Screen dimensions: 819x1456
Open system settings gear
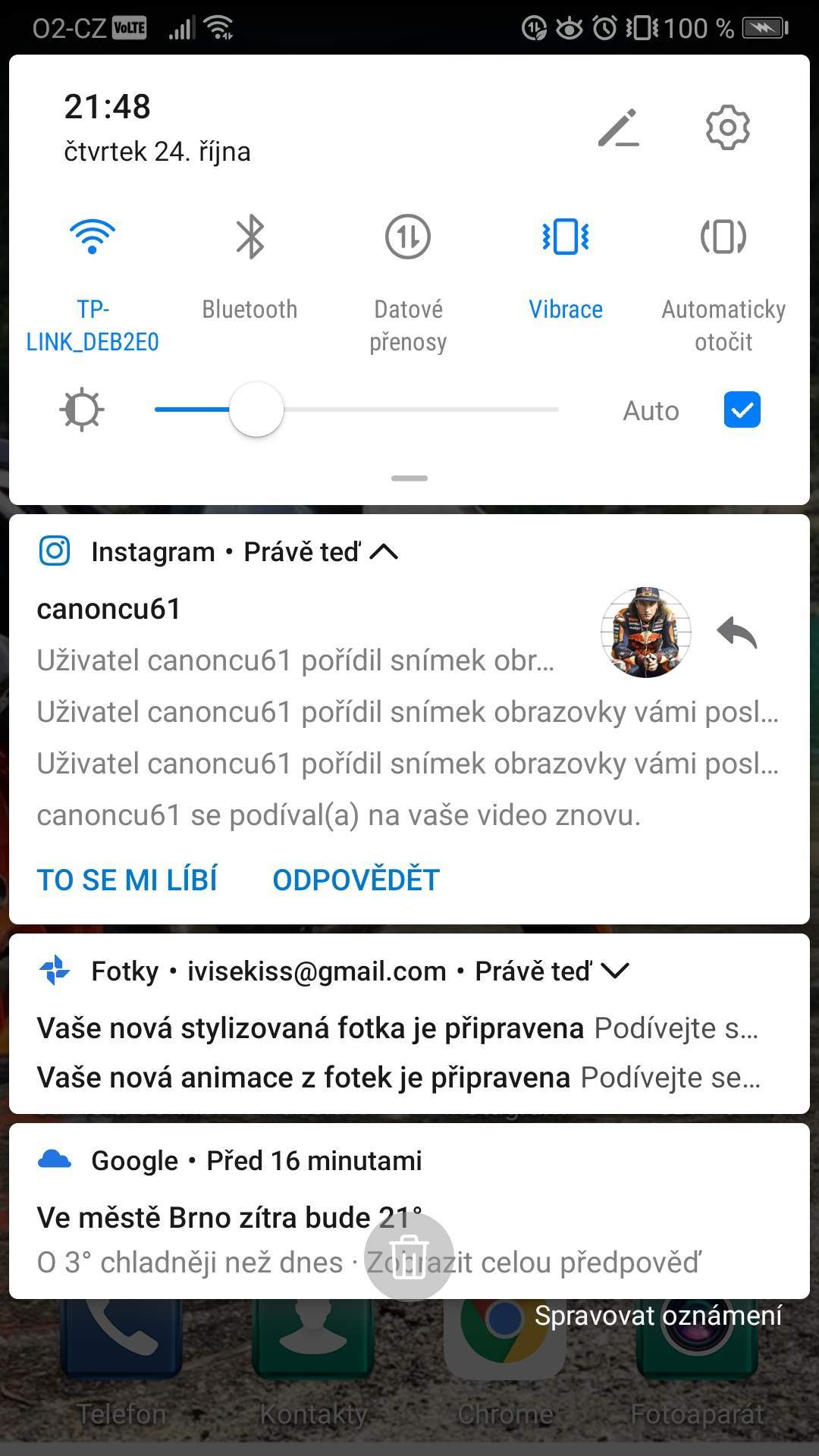pyautogui.click(x=727, y=127)
